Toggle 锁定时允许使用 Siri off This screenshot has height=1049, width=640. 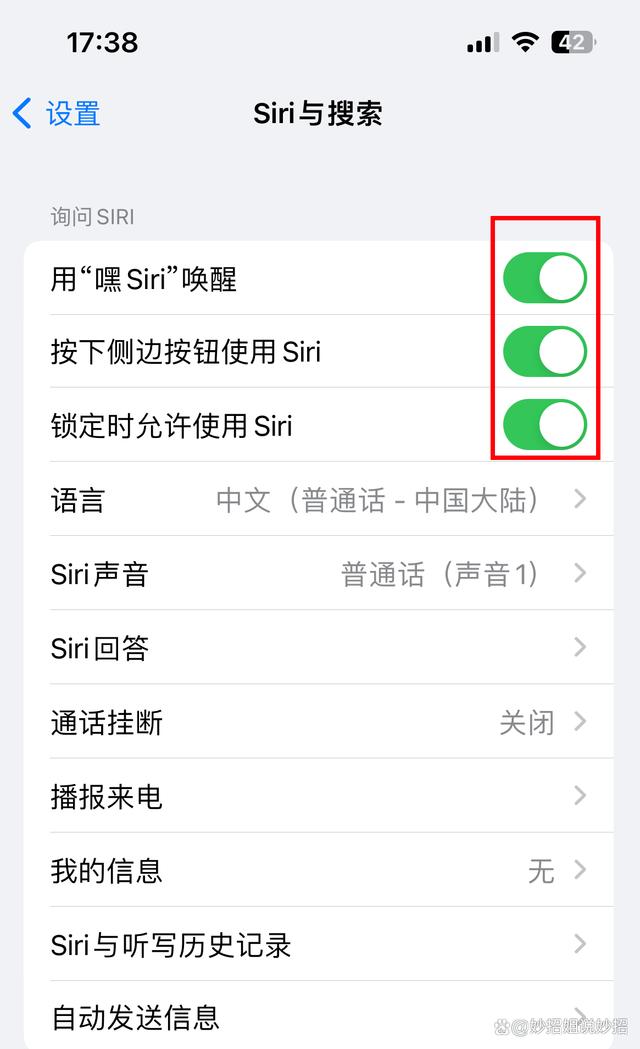pos(544,425)
